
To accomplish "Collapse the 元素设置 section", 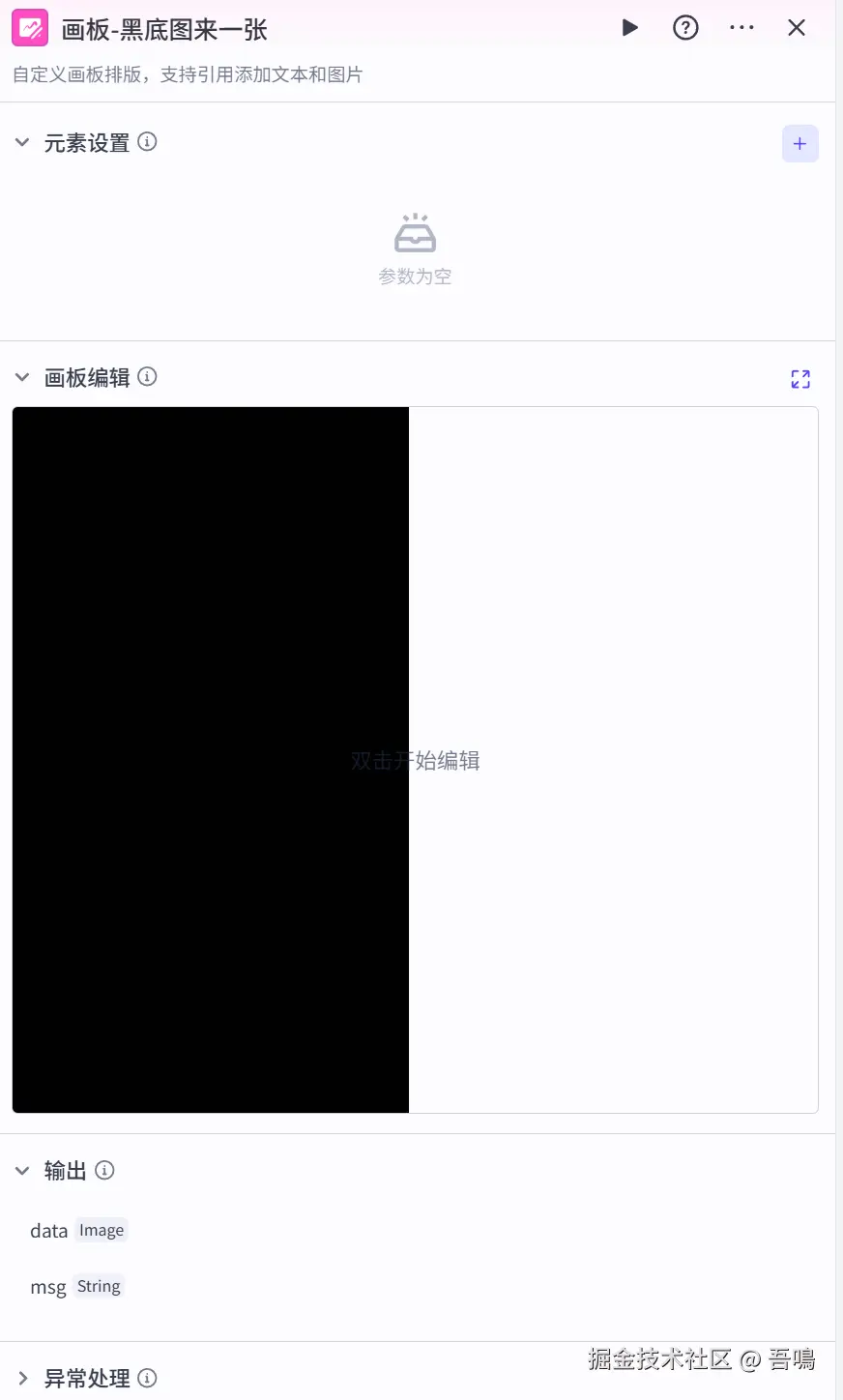I will (22, 143).
